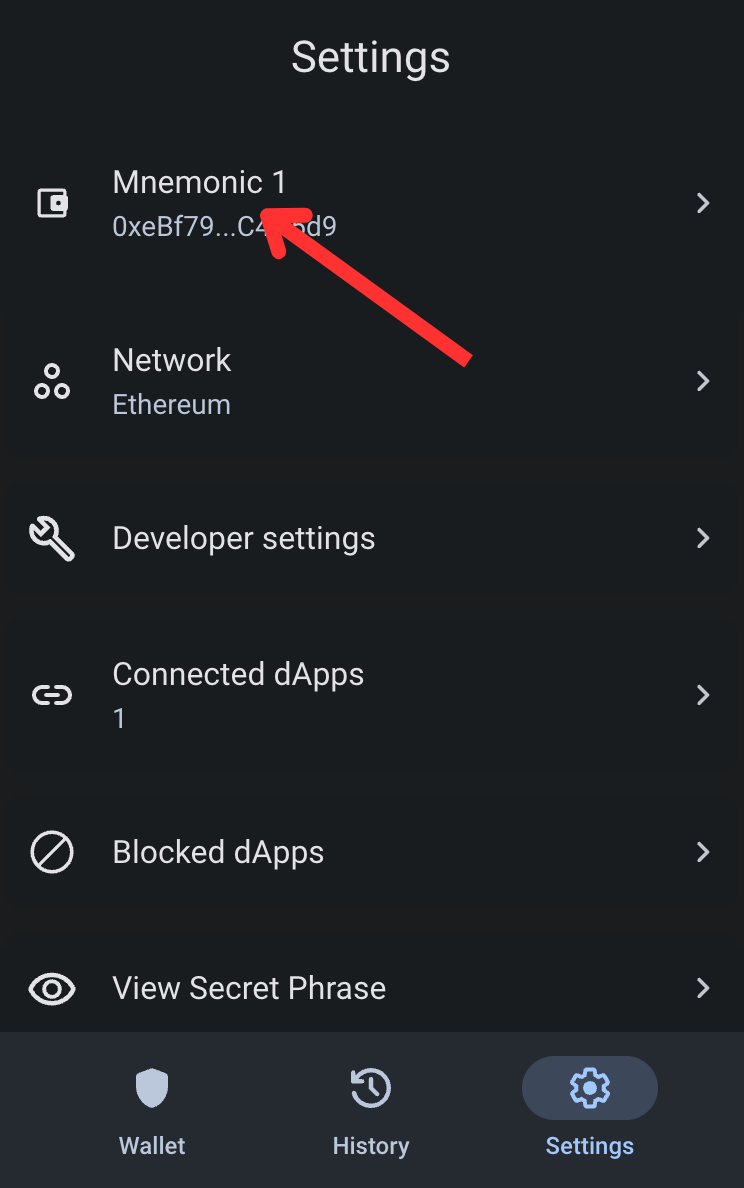View Connected dApps list
The height and width of the screenshot is (1188, 744).
[x=370, y=694]
